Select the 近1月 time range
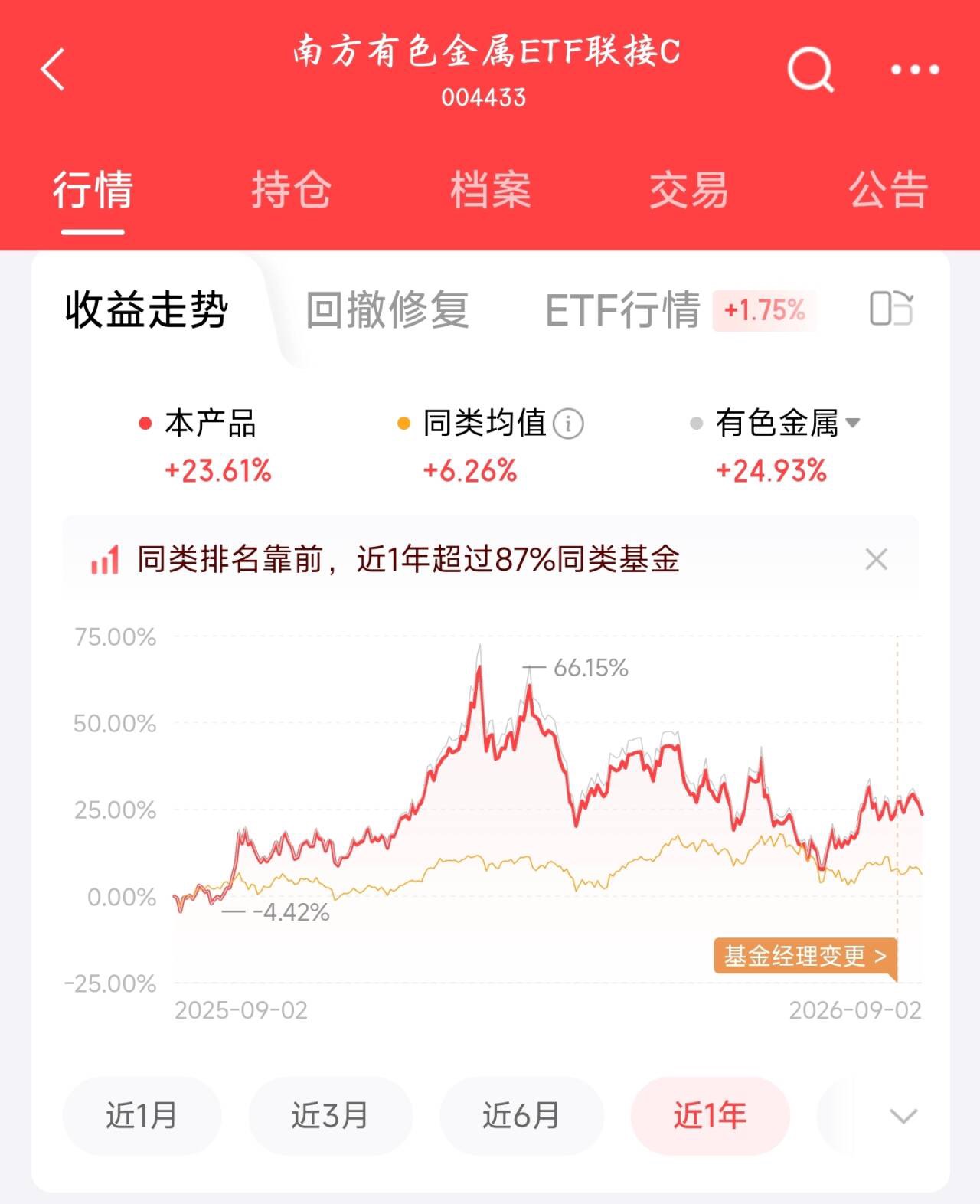The height and width of the screenshot is (1204, 980). pos(142,1115)
